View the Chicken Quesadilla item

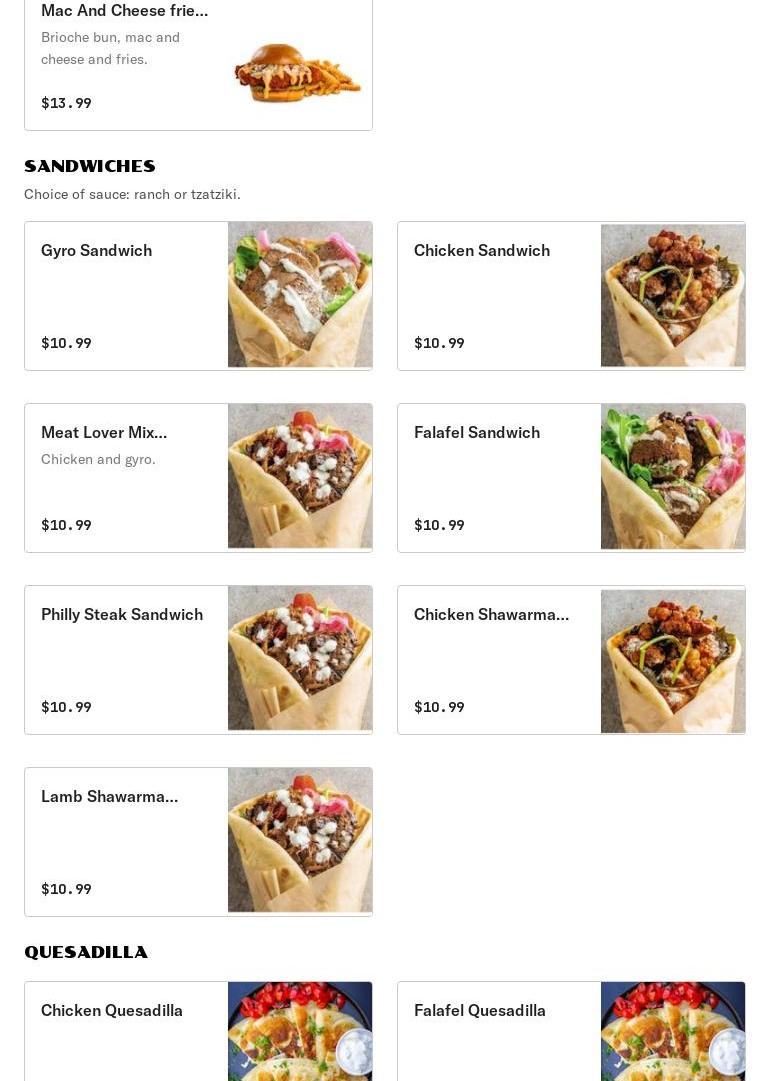(198, 1030)
